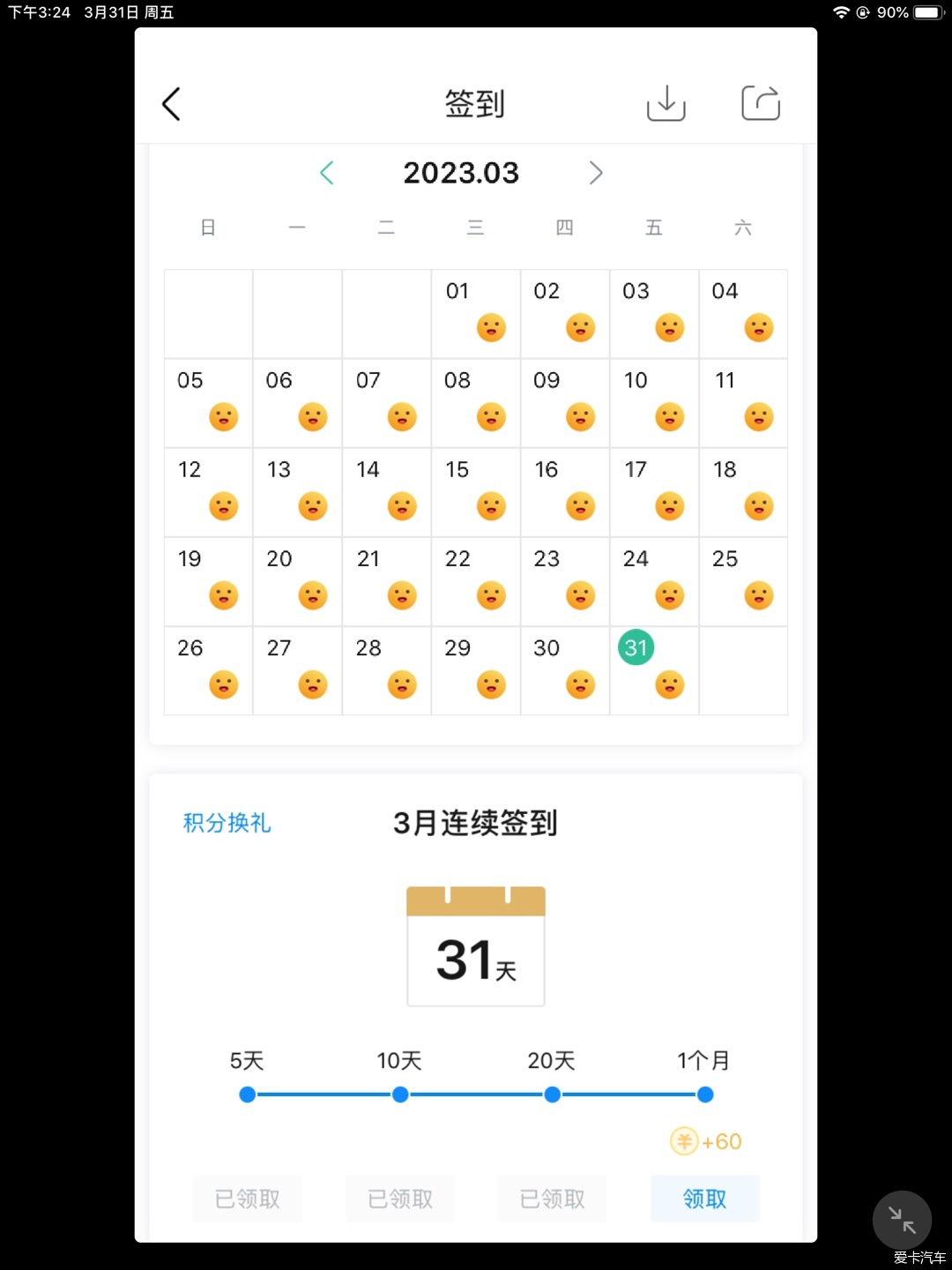Go back from the 签到 page
Viewport: 952px width, 1270px height.
click(172, 104)
